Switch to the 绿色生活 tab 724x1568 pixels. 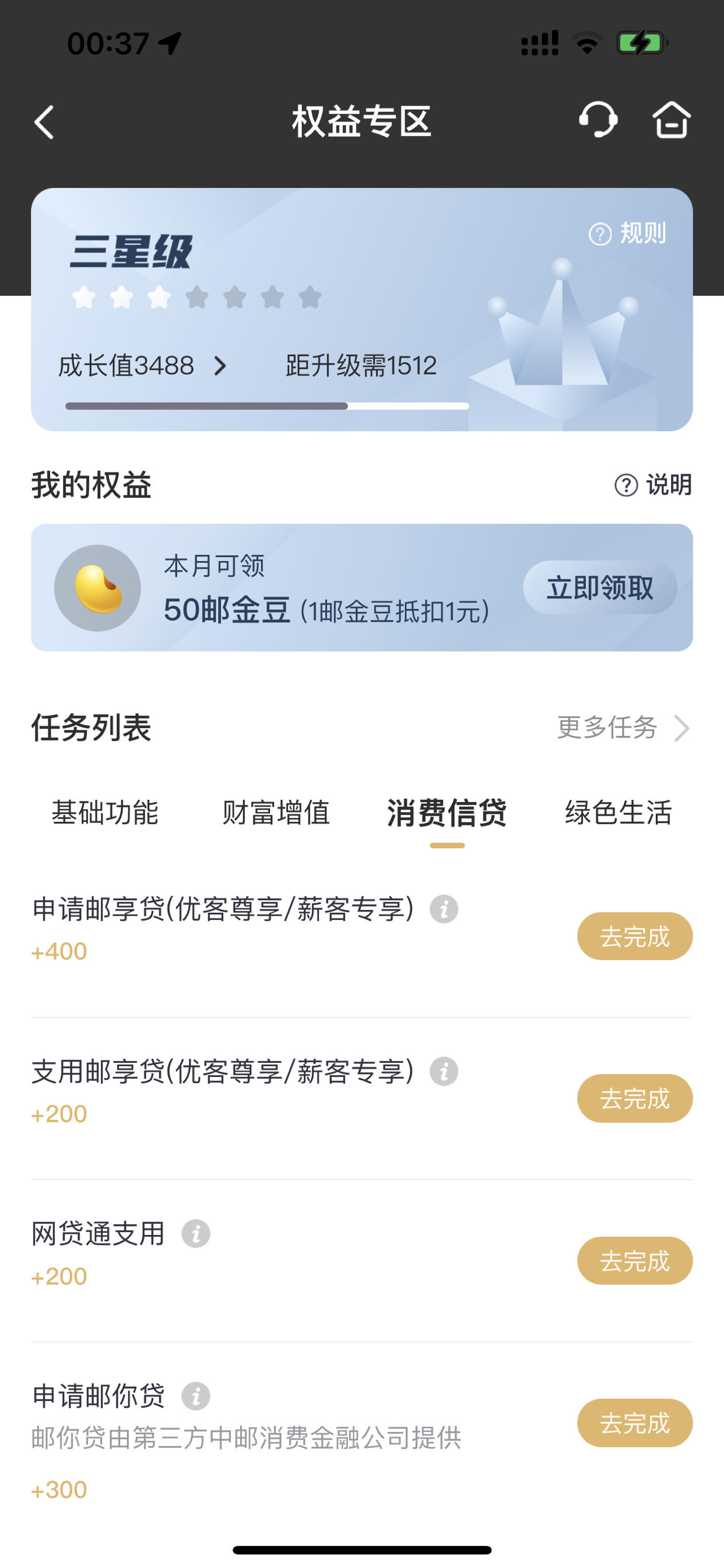pyautogui.click(x=618, y=813)
